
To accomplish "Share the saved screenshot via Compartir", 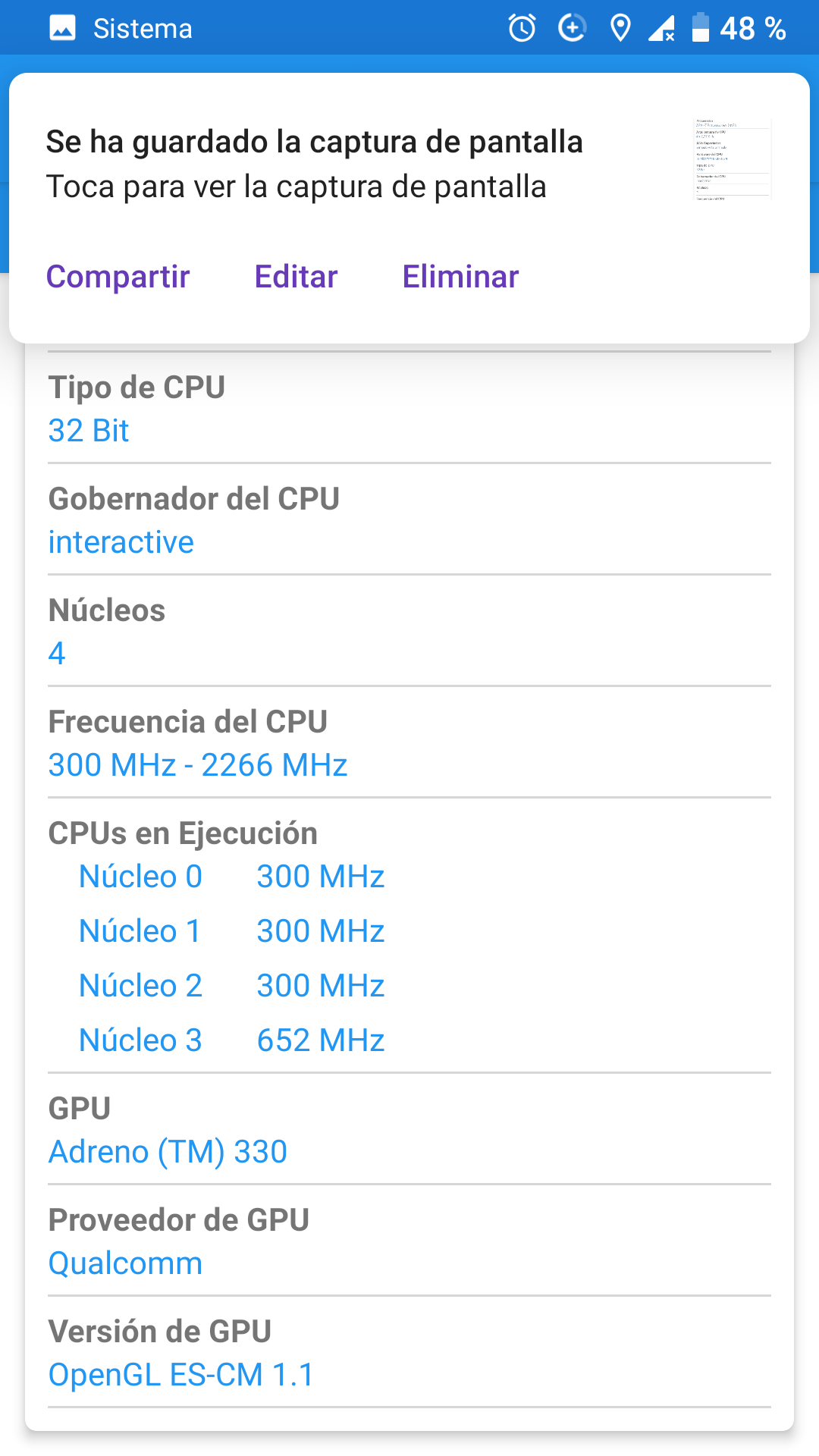I will [118, 277].
